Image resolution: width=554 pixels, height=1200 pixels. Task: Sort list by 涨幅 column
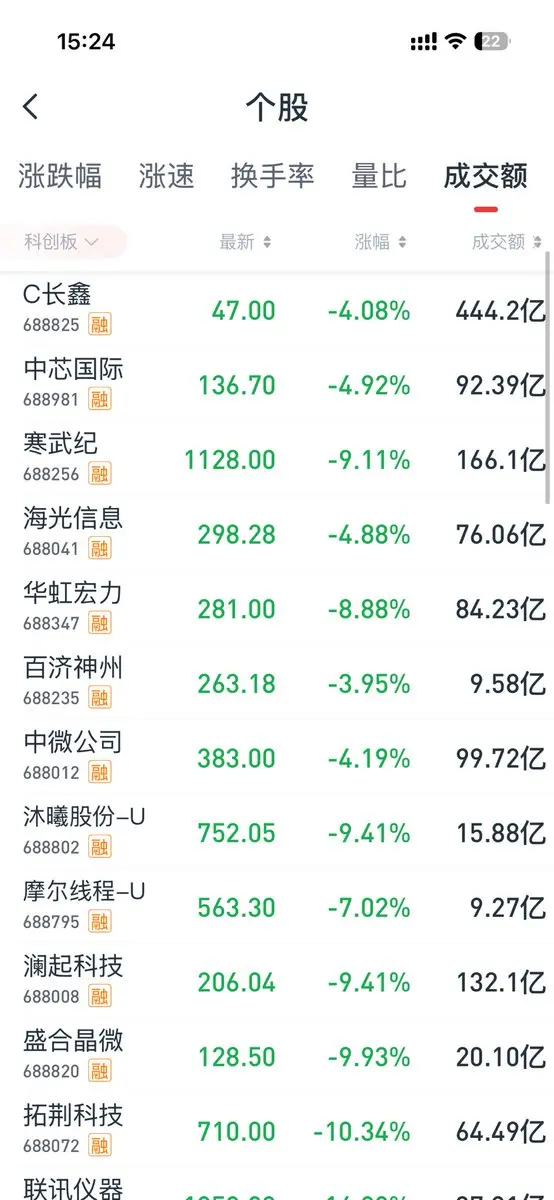click(381, 242)
